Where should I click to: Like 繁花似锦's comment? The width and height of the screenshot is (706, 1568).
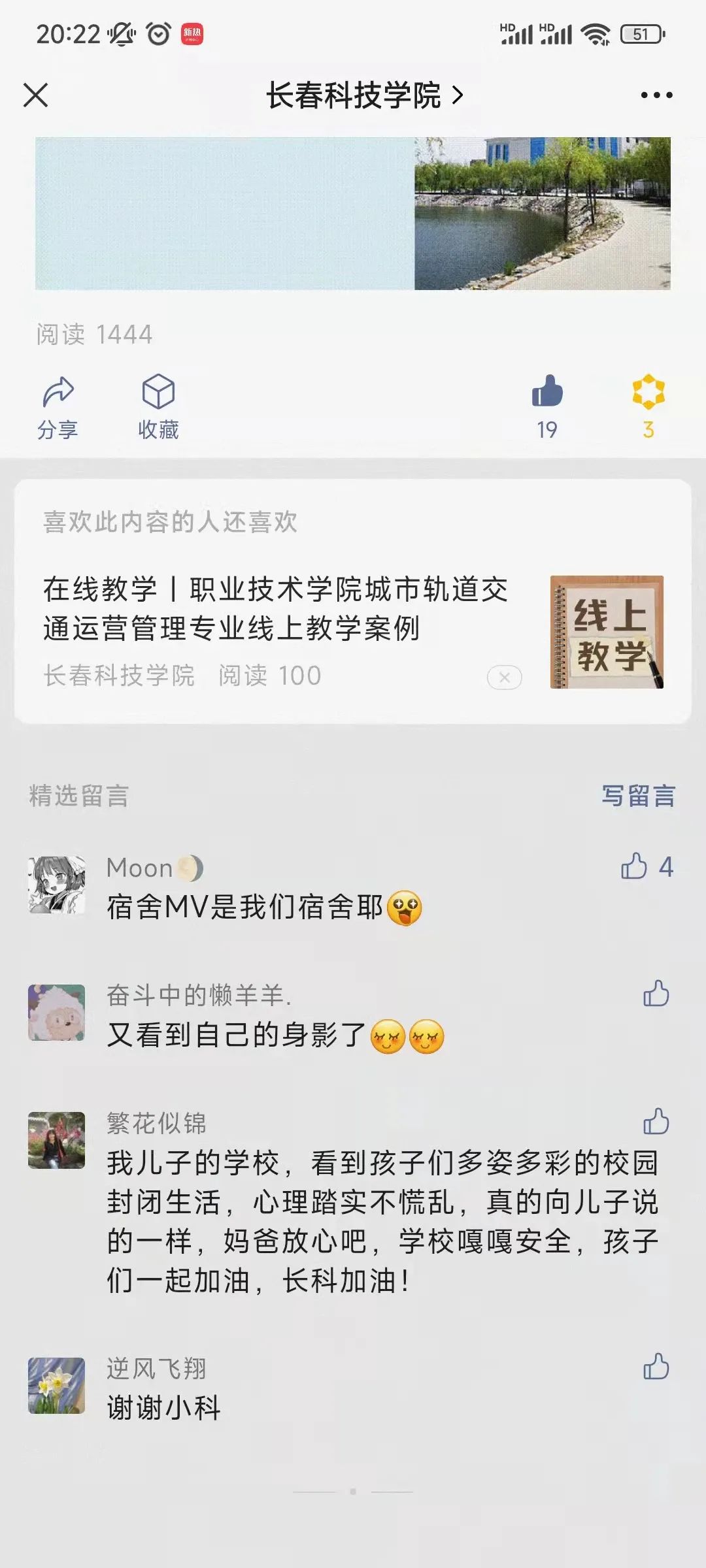pos(656,1122)
